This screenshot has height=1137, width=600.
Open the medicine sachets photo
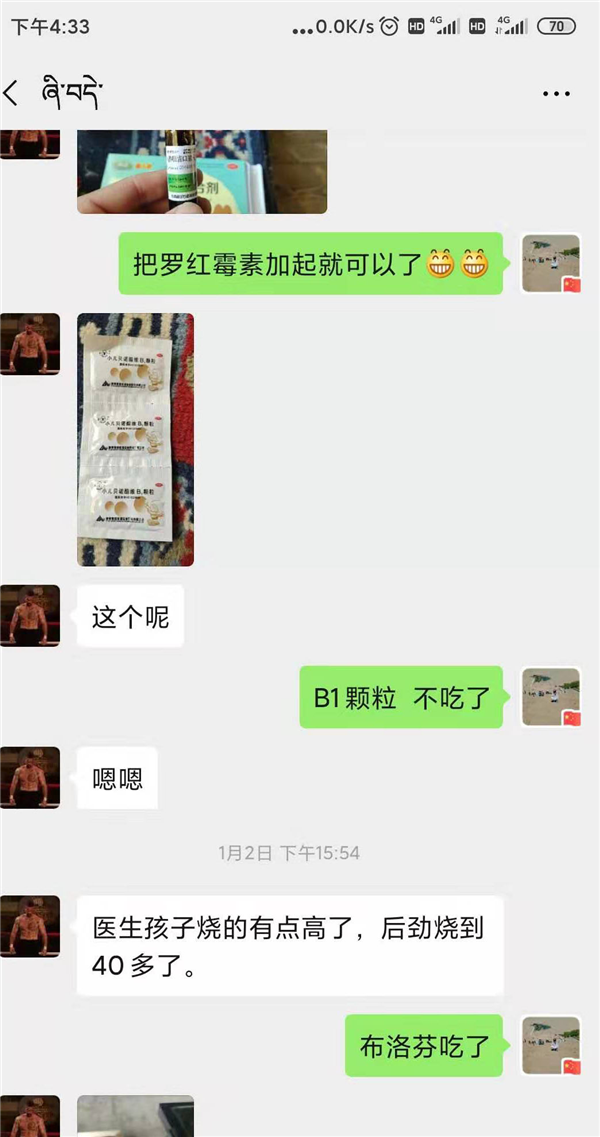tap(135, 439)
